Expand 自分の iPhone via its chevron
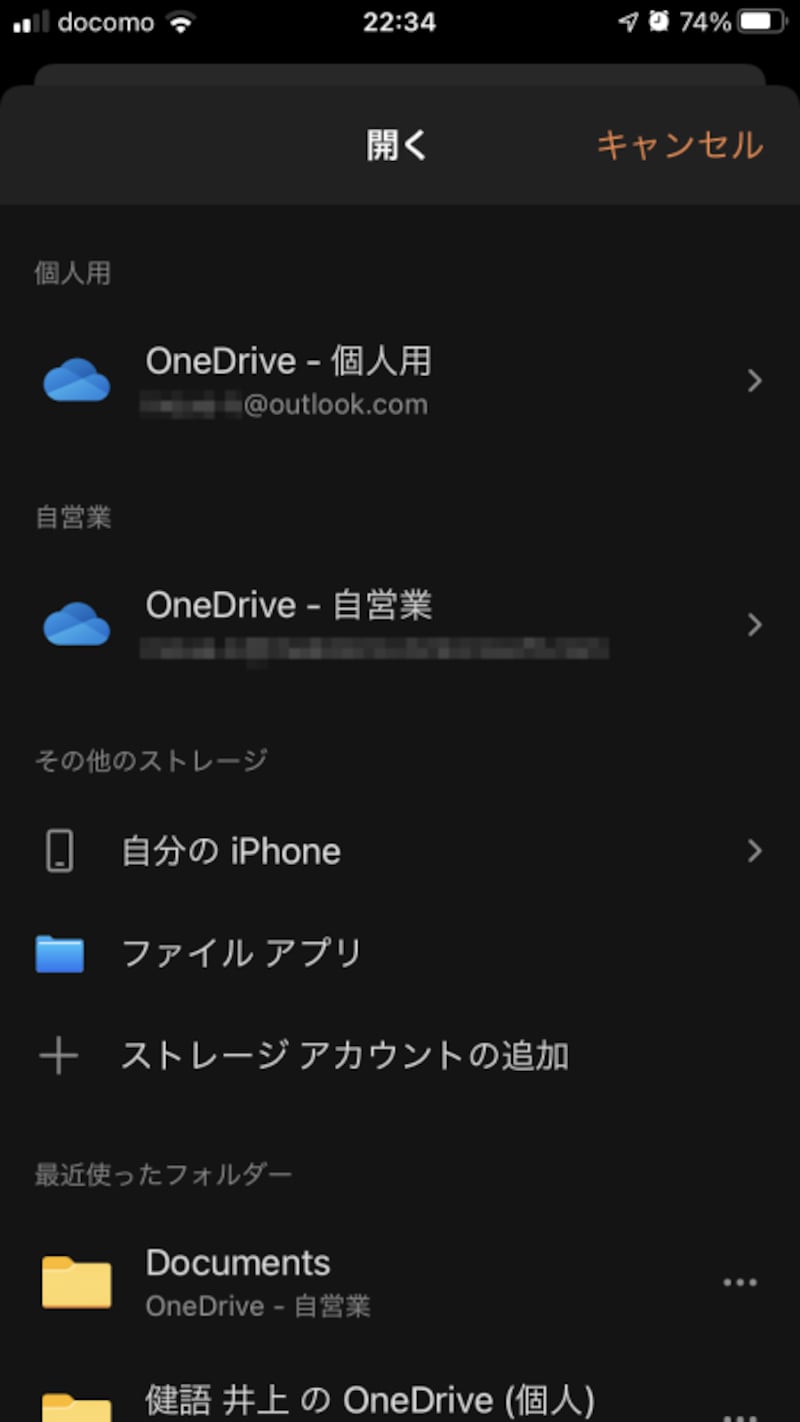Image resolution: width=800 pixels, height=1422 pixels. [755, 850]
